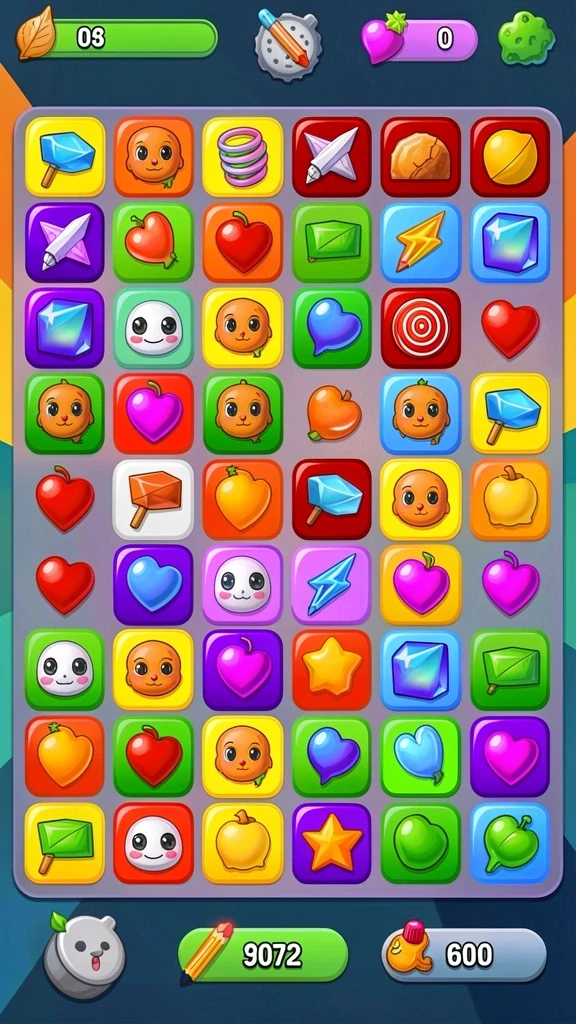This screenshot has width=576, height=1024.
Task: Tap the green leaf bubble on blue tile
Action: [x=511, y=842]
